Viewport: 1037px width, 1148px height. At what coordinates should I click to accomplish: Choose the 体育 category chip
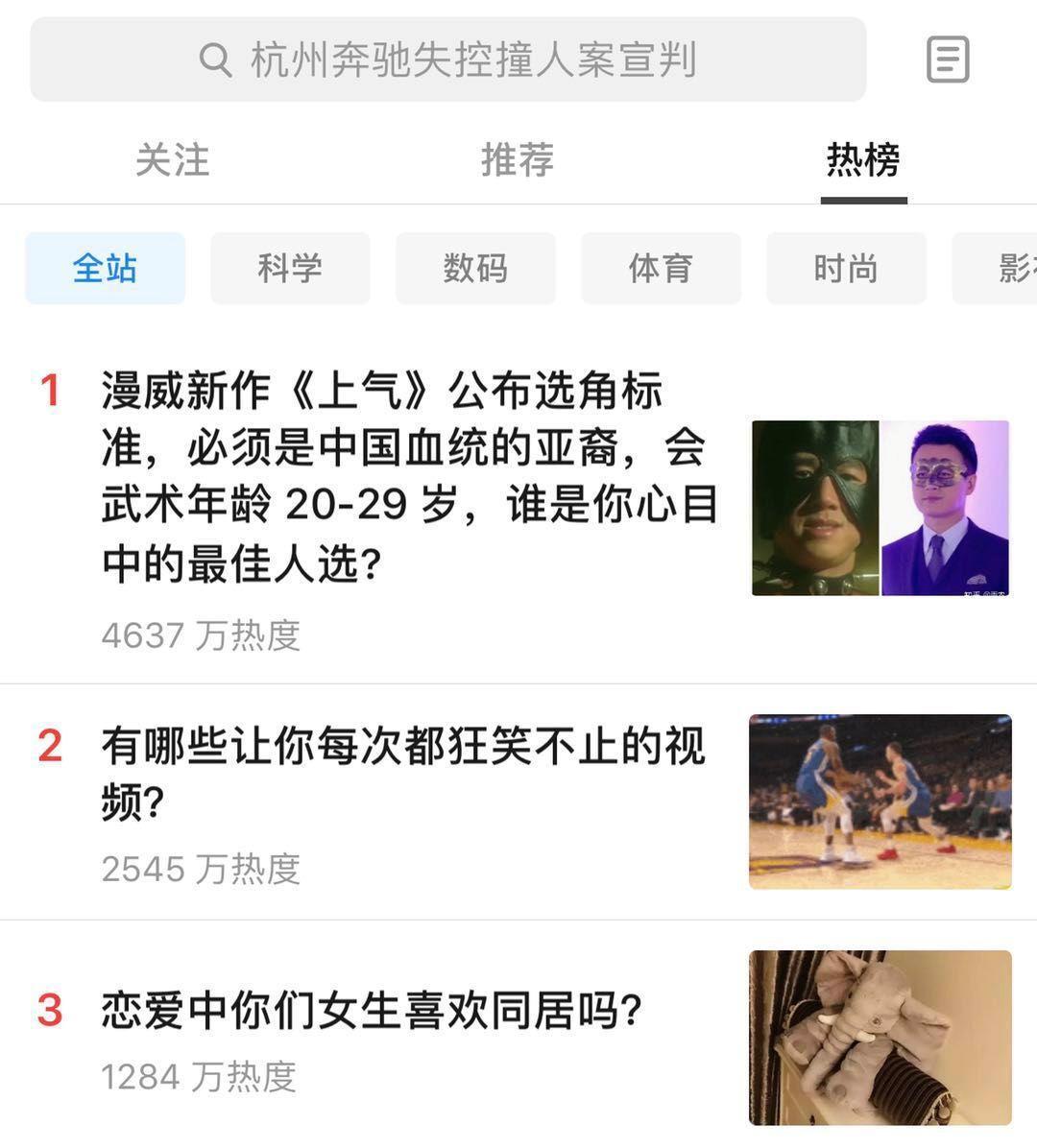[x=661, y=268]
